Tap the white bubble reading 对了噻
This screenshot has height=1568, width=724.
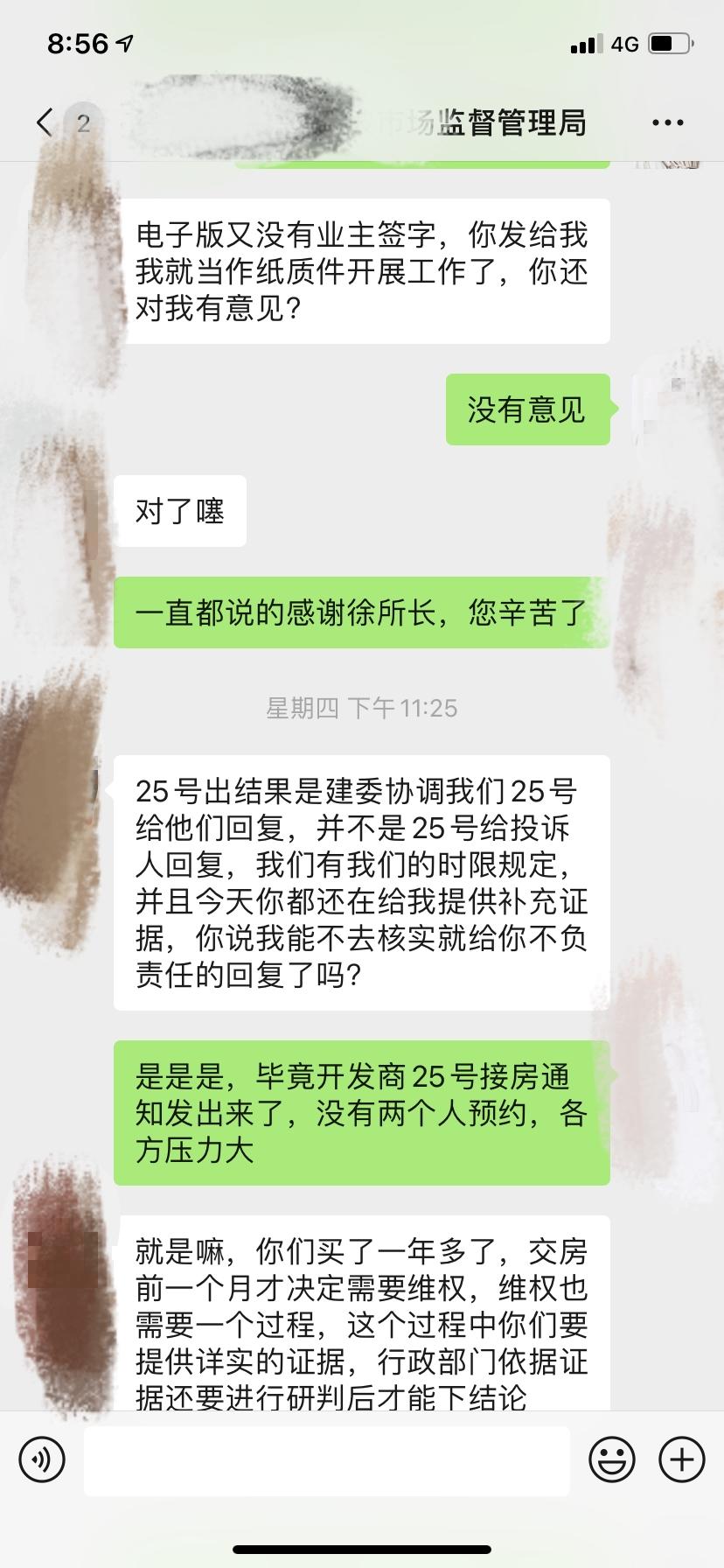point(179,511)
